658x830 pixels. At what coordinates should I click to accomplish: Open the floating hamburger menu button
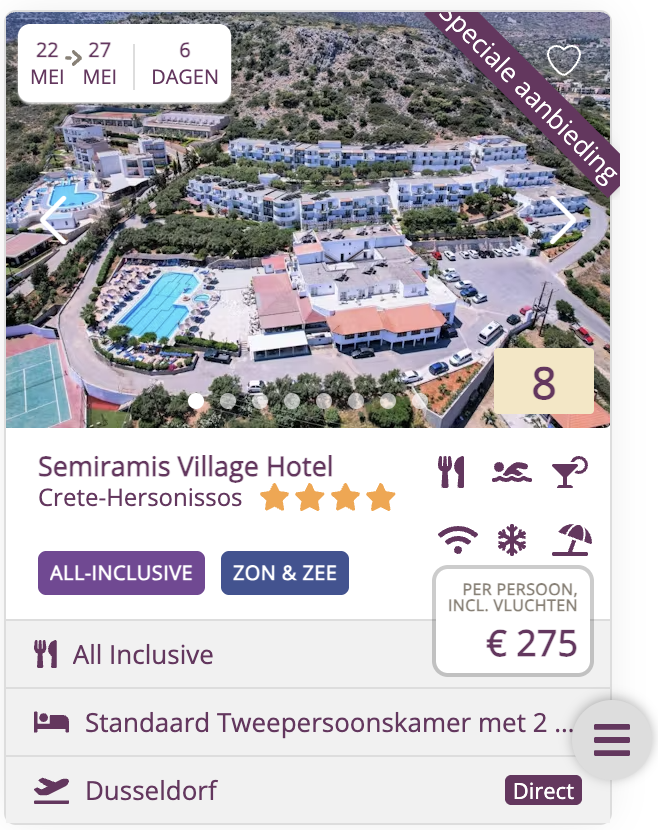[611, 740]
